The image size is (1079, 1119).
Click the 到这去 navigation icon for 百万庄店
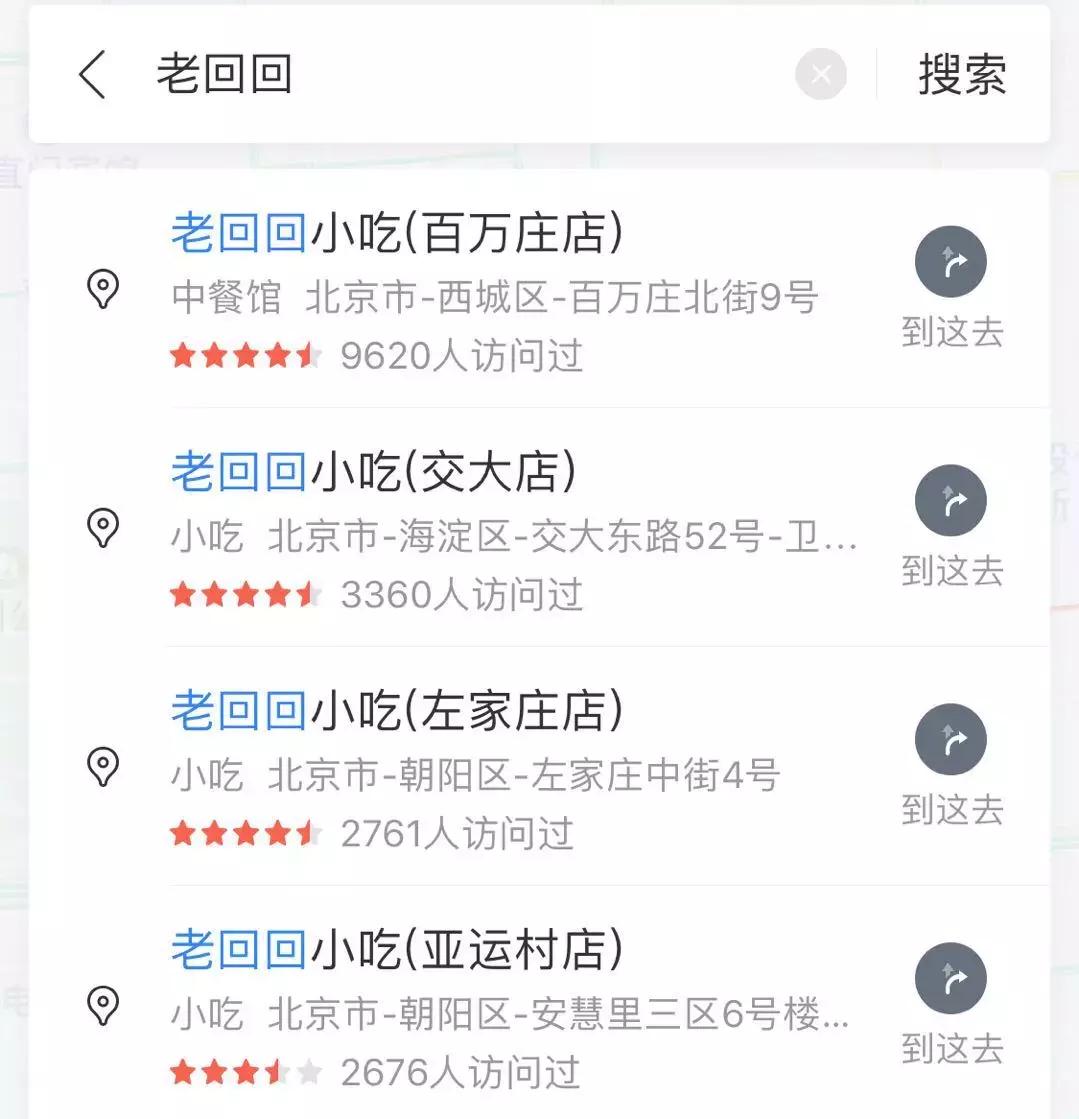tap(951, 261)
